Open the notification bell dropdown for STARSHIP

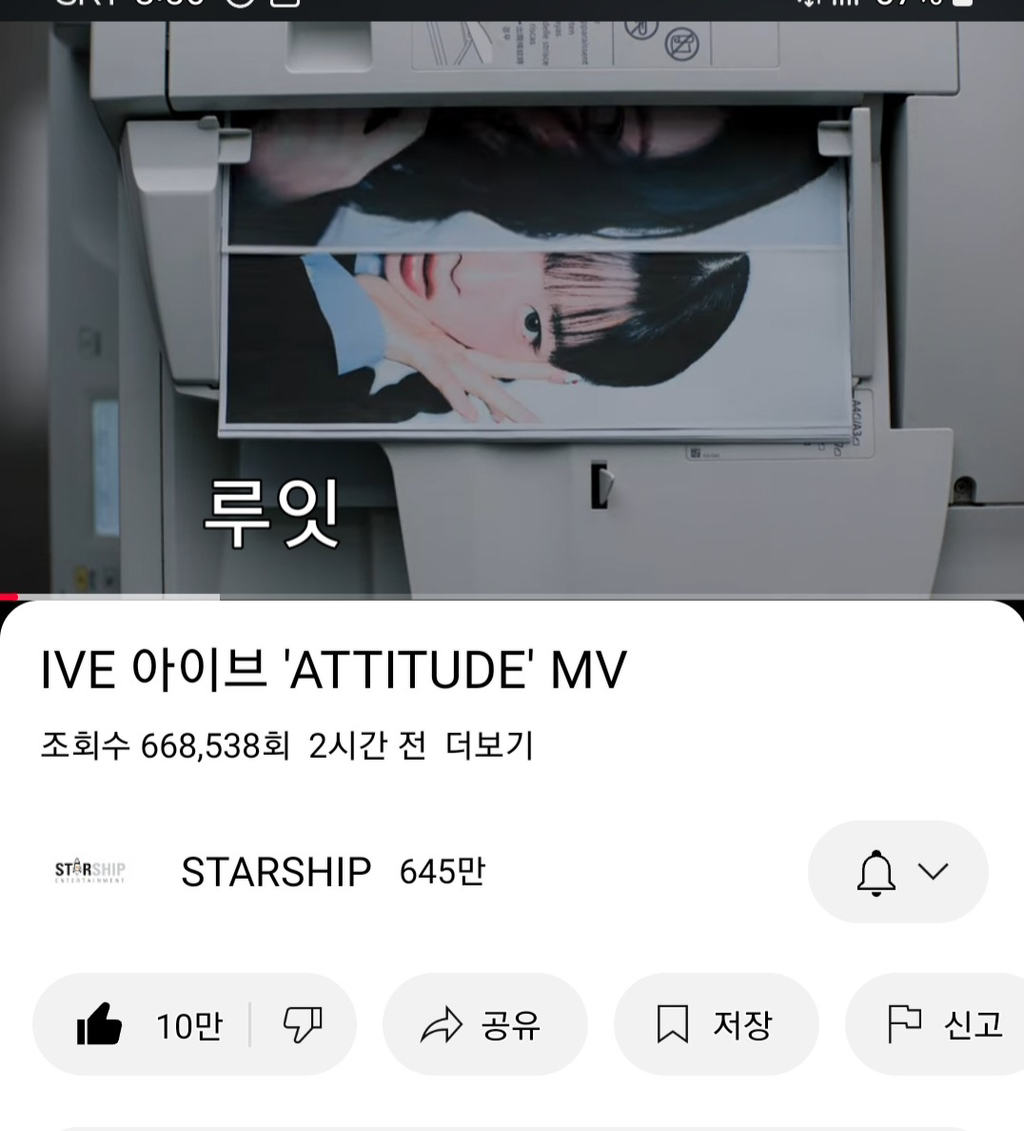pos(897,872)
